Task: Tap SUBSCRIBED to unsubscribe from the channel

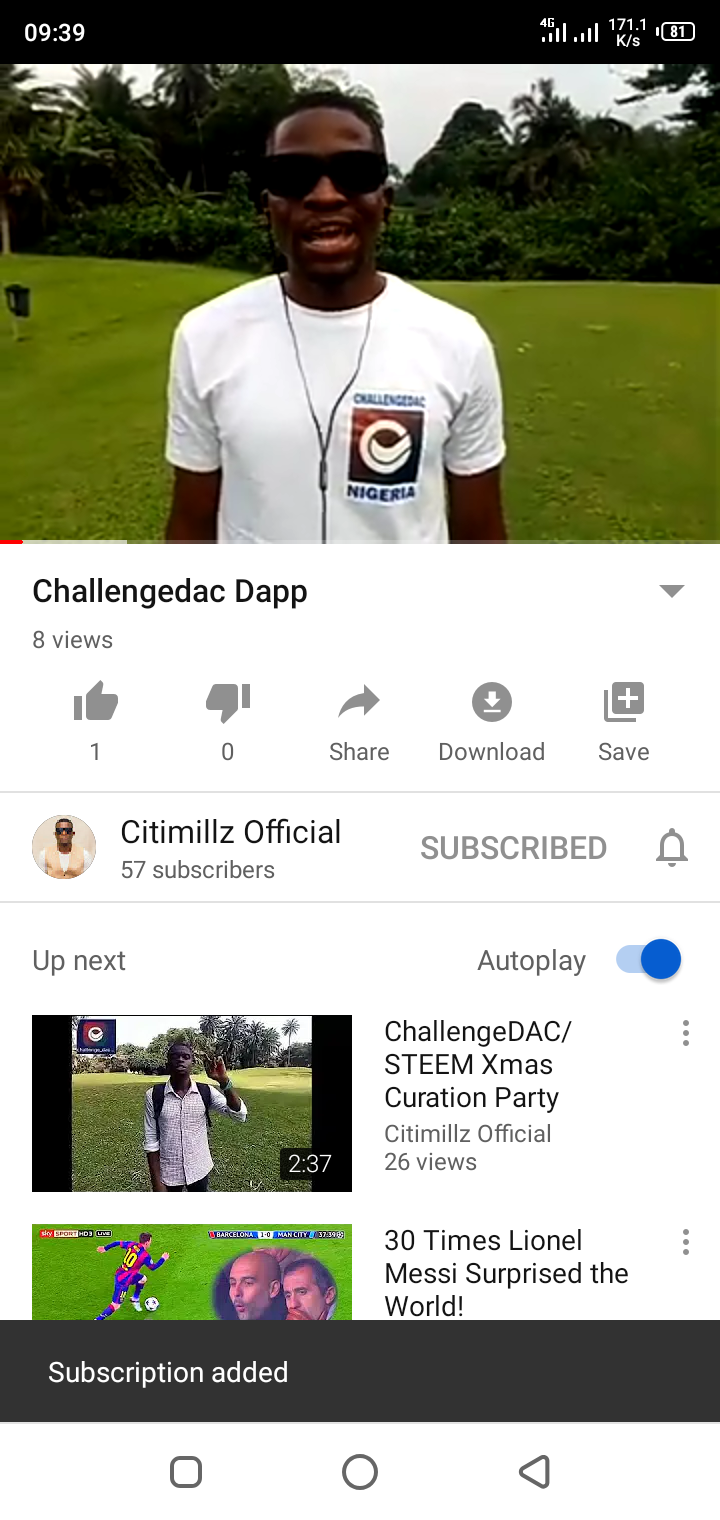Action: 514,847
